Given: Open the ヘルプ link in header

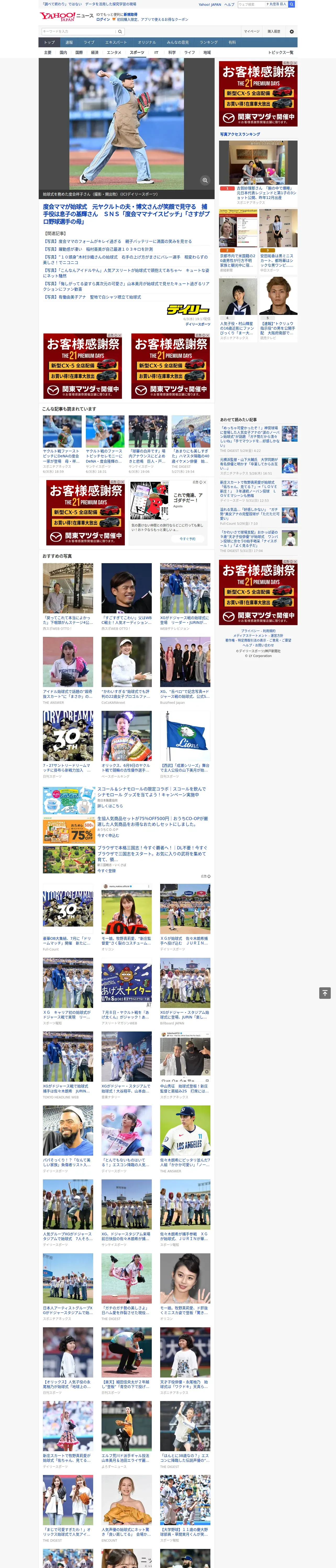Looking at the screenshot, I should tap(229, 4).
